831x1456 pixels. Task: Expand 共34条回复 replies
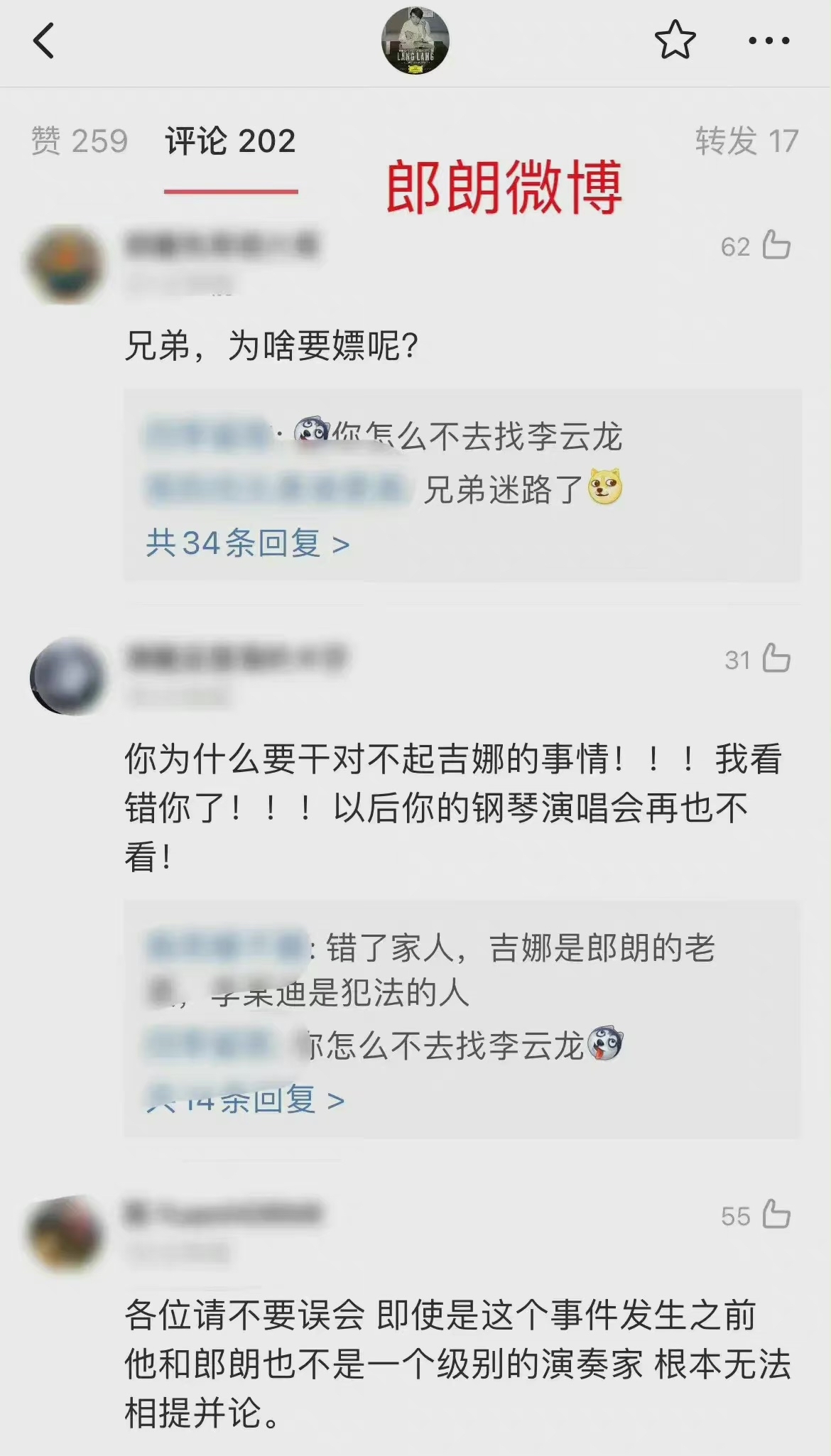[248, 543]
